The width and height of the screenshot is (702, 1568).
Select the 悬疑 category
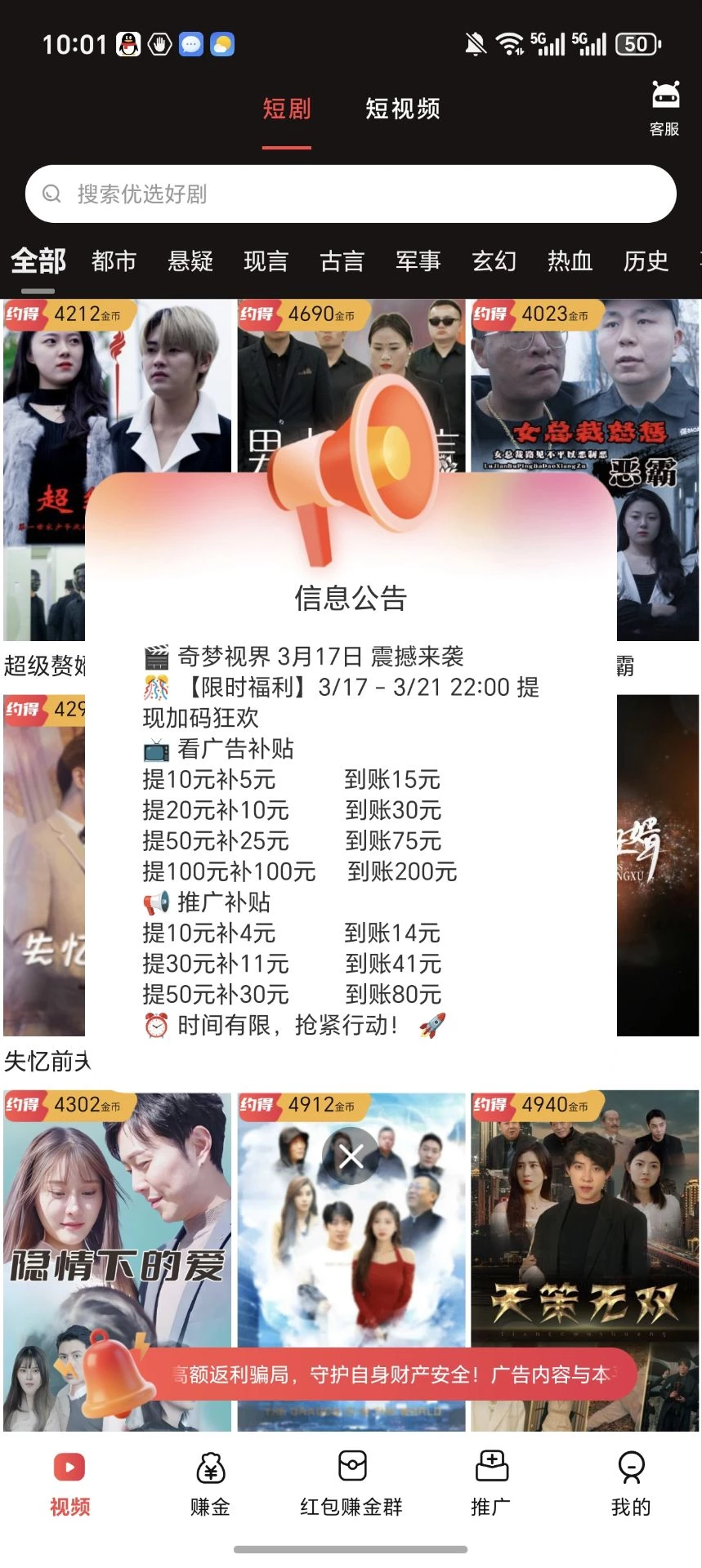[x=190, y=261]
